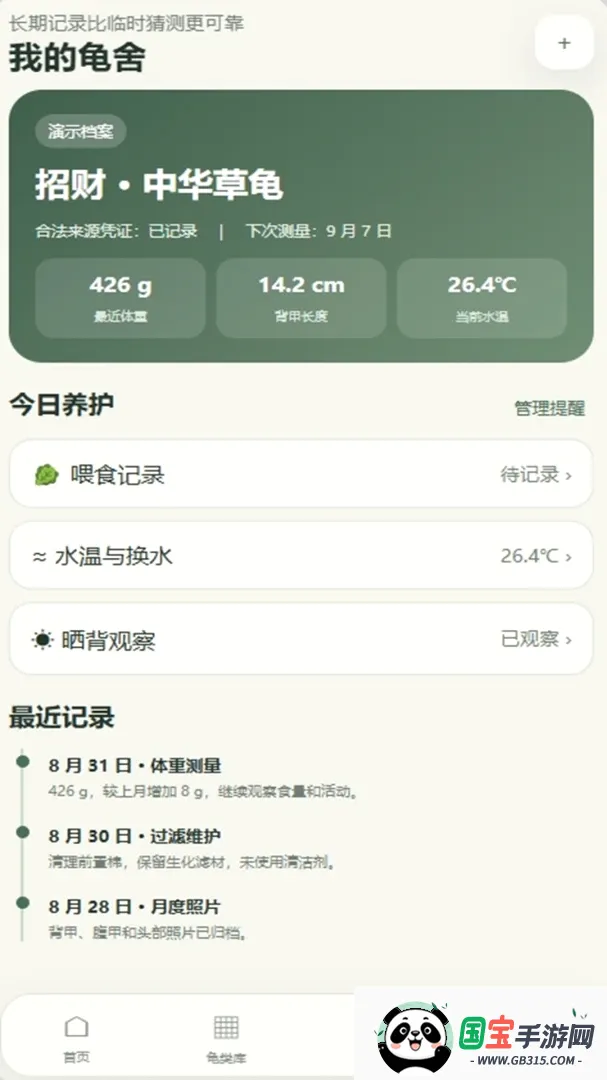Open 管理提醒 reminder settings
The width and height of the screenshot is (607, 1080).
click(x=549, y=408)
